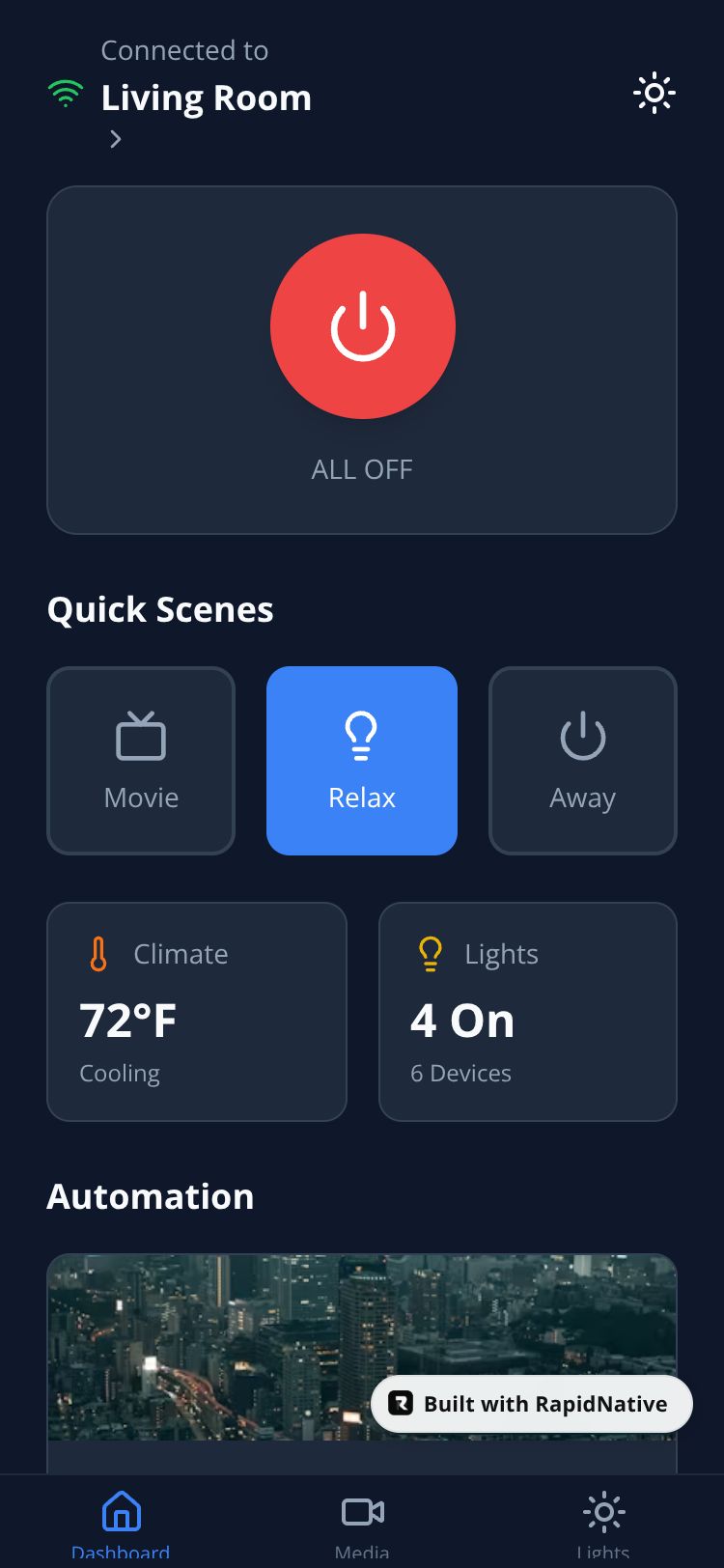The image size is (724, 1568).
Task: Open the Climate 72°F card
Action: (x=197, y=1011)
